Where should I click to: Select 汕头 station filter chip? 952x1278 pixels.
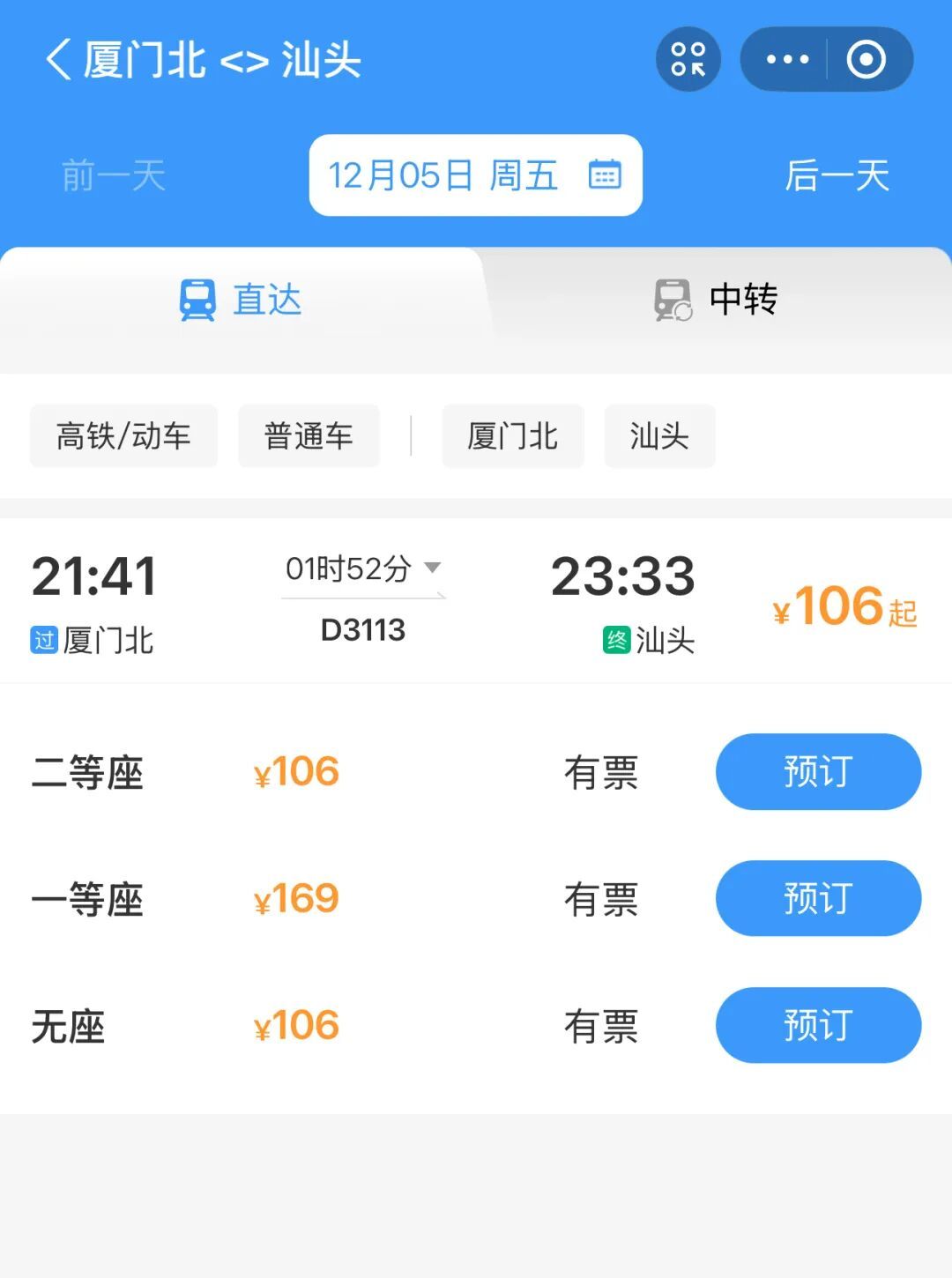[659, 436]
